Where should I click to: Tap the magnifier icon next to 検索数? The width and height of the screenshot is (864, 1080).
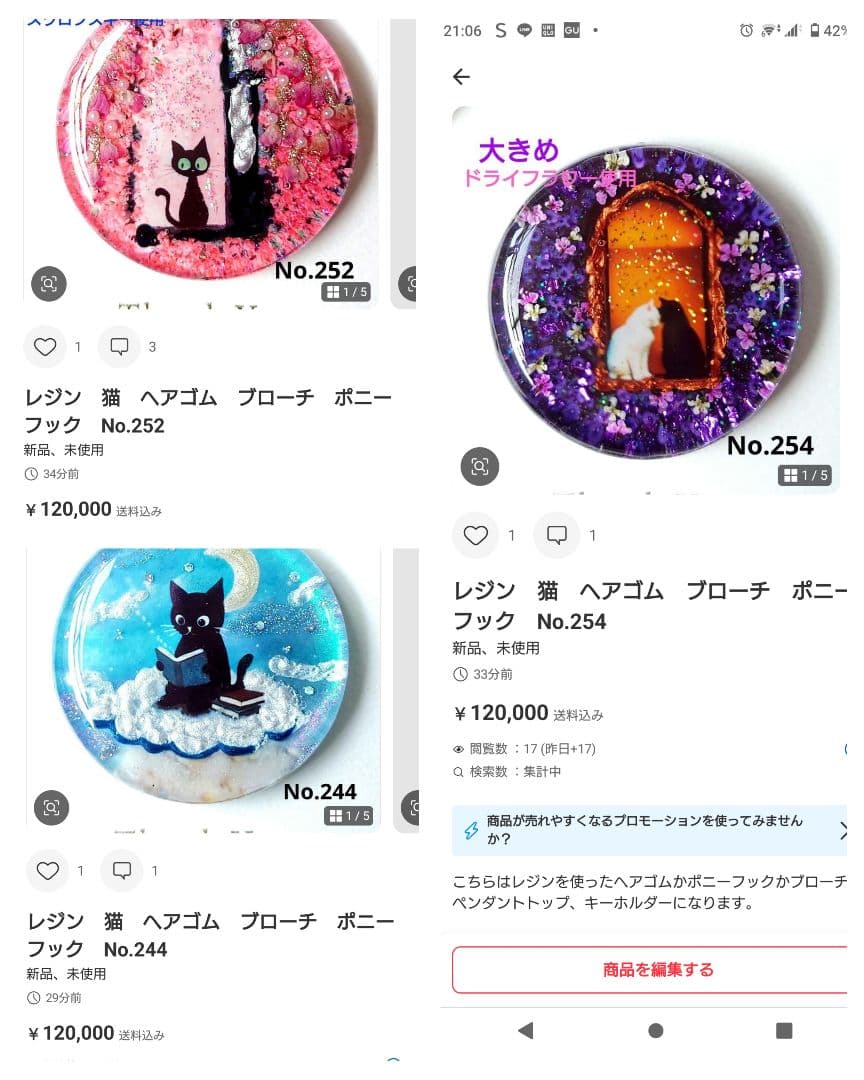click(458, 772)
